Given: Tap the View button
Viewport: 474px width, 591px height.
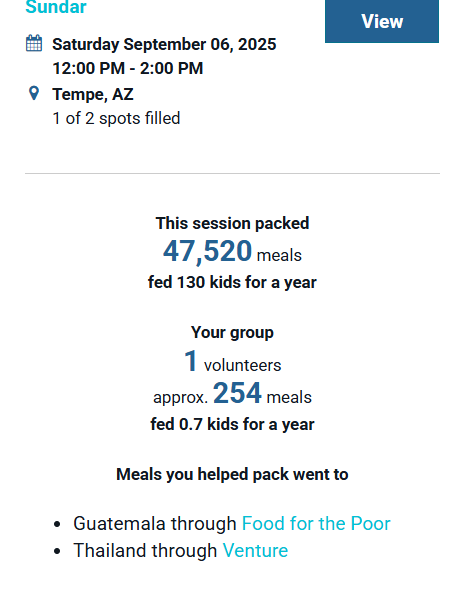Looking at the screenshot, I should point(382,21).
